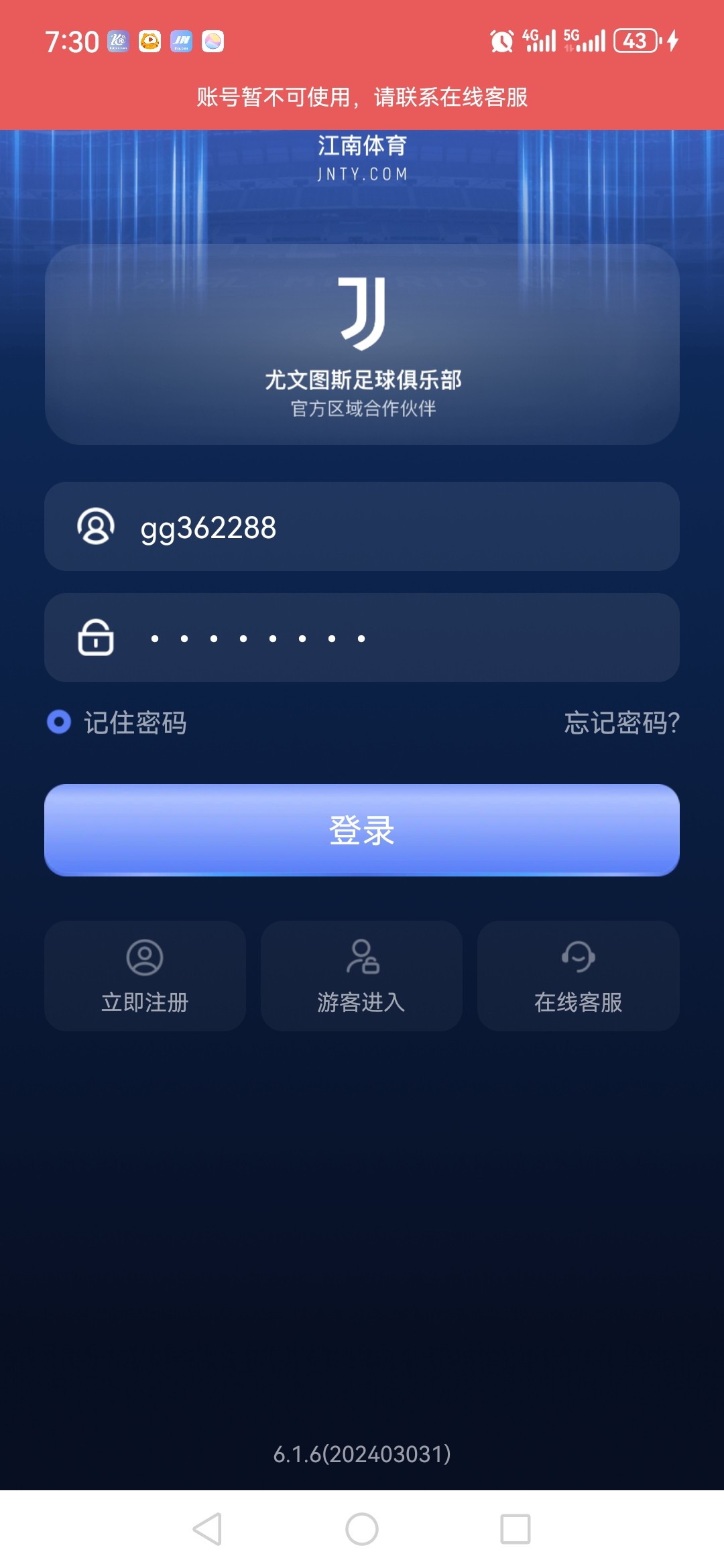This screenshot has width=724, height=1568.
Task: Tap the guest icon above 游客进入
Action: pyautogui.click(x=361, y=960)
